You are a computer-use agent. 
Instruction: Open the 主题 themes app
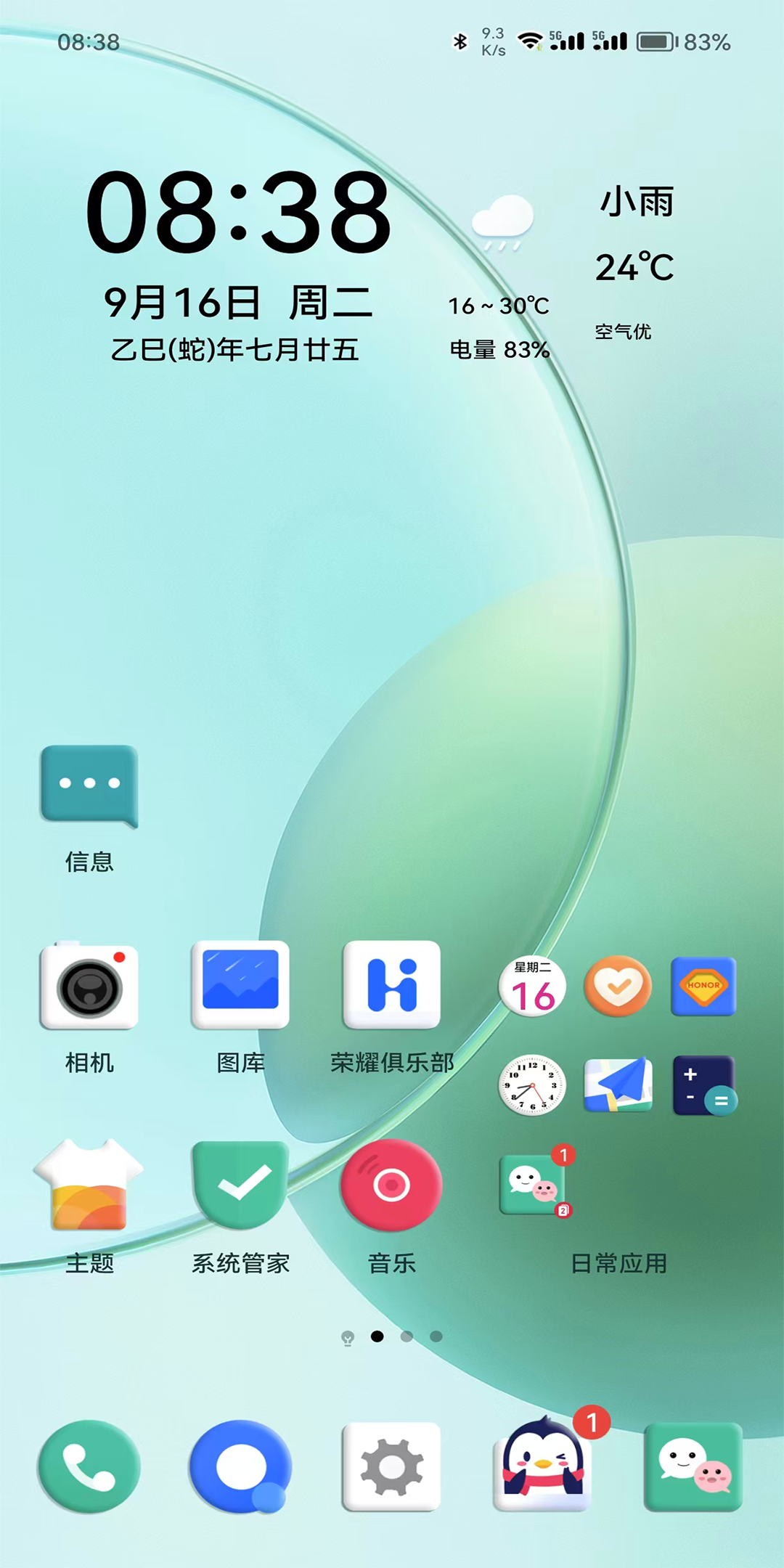tap(89, 1186)
